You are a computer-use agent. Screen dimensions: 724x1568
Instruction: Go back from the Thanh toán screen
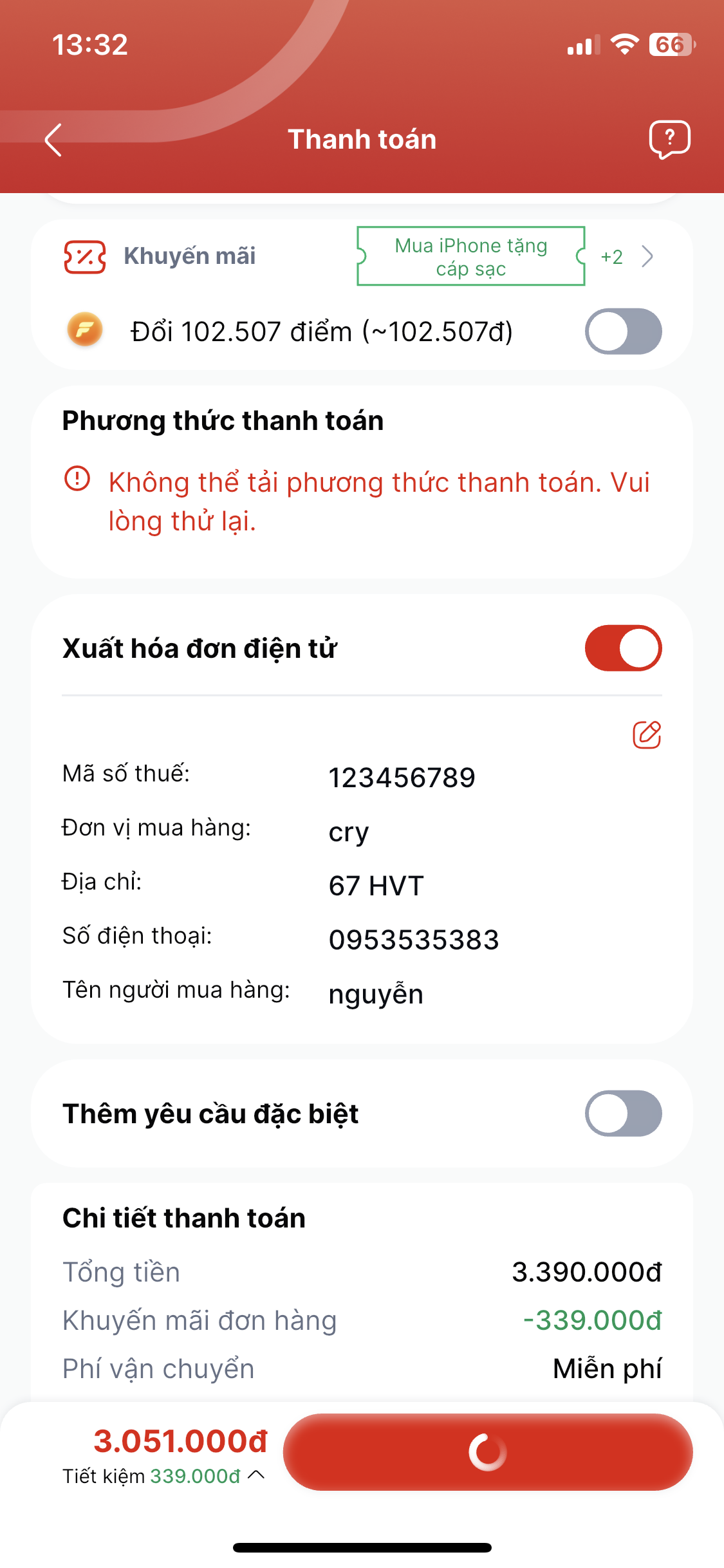pos(53,140)
